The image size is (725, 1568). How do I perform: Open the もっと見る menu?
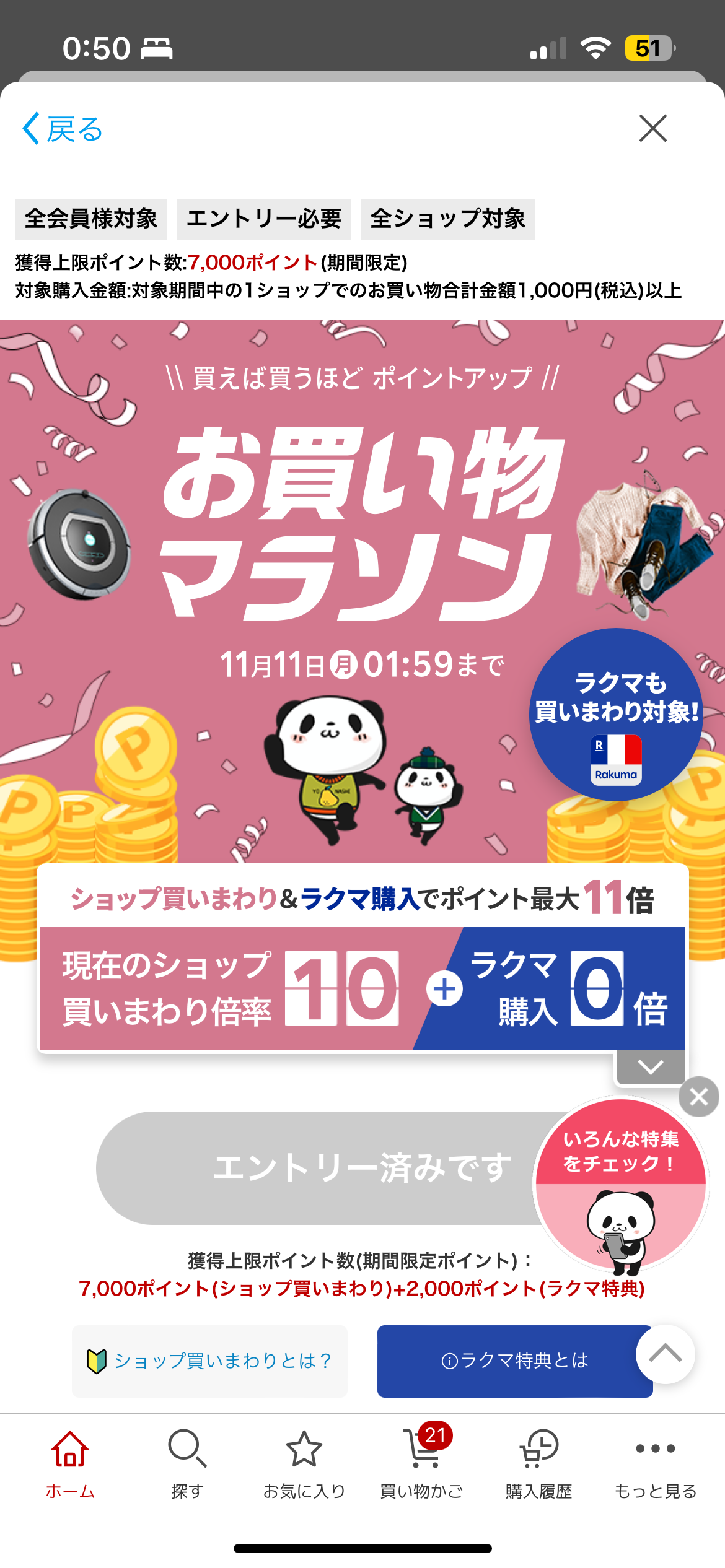[x=655, y=1464]
